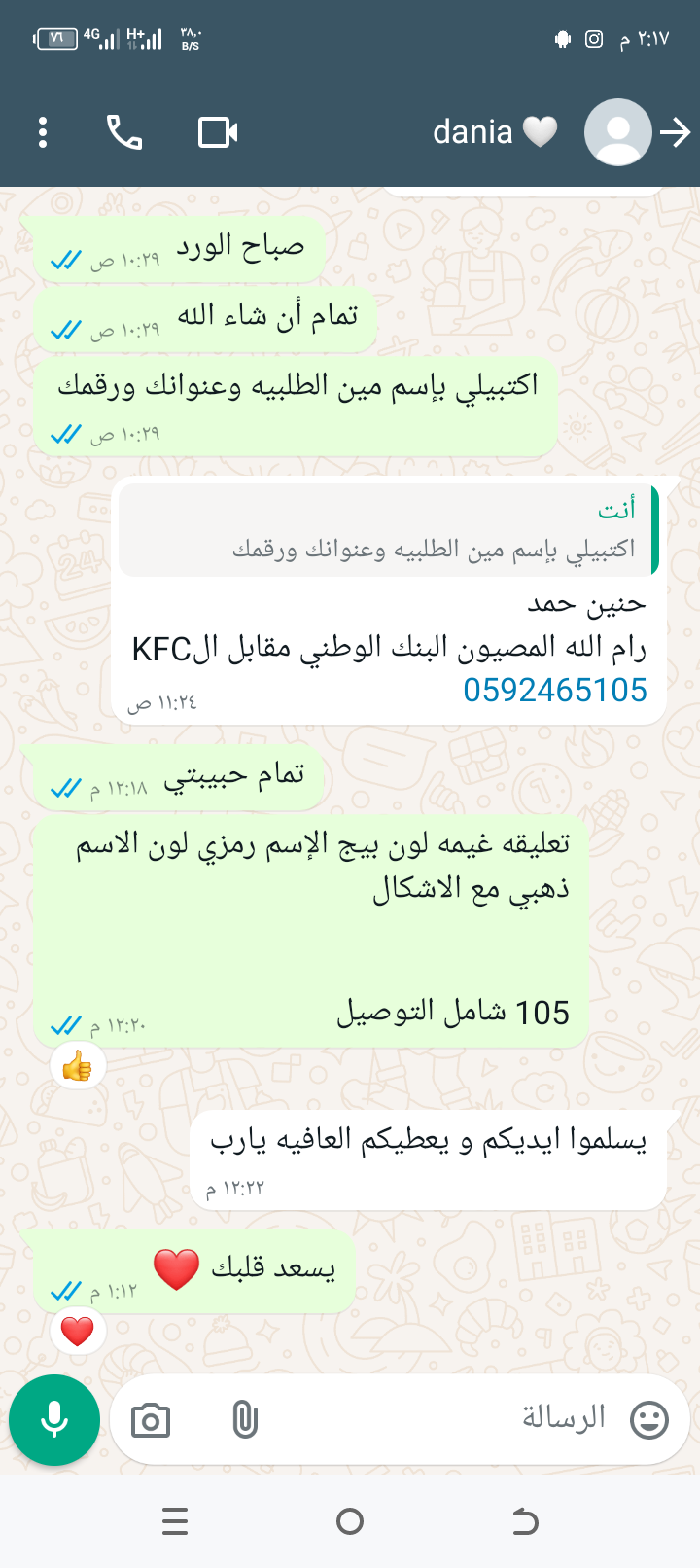Start a voice call with dania
This screenshot has height=1568, width=700.
tap(124, 132)
